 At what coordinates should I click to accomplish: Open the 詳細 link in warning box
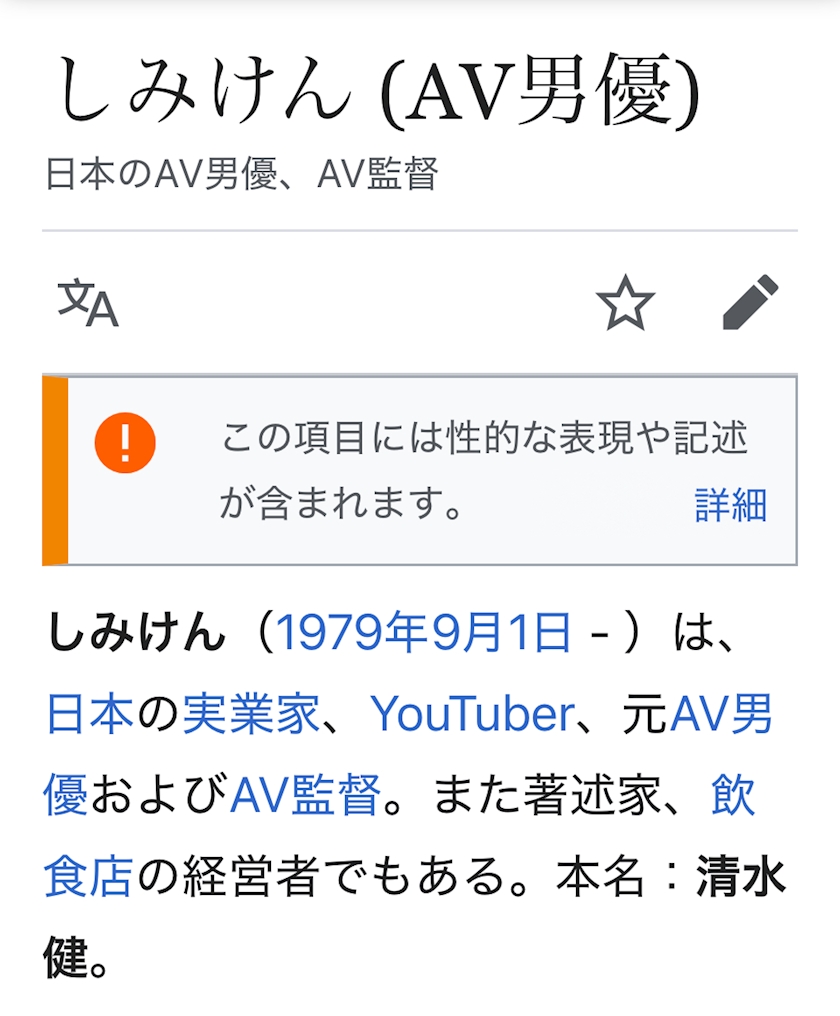[730, 505]
